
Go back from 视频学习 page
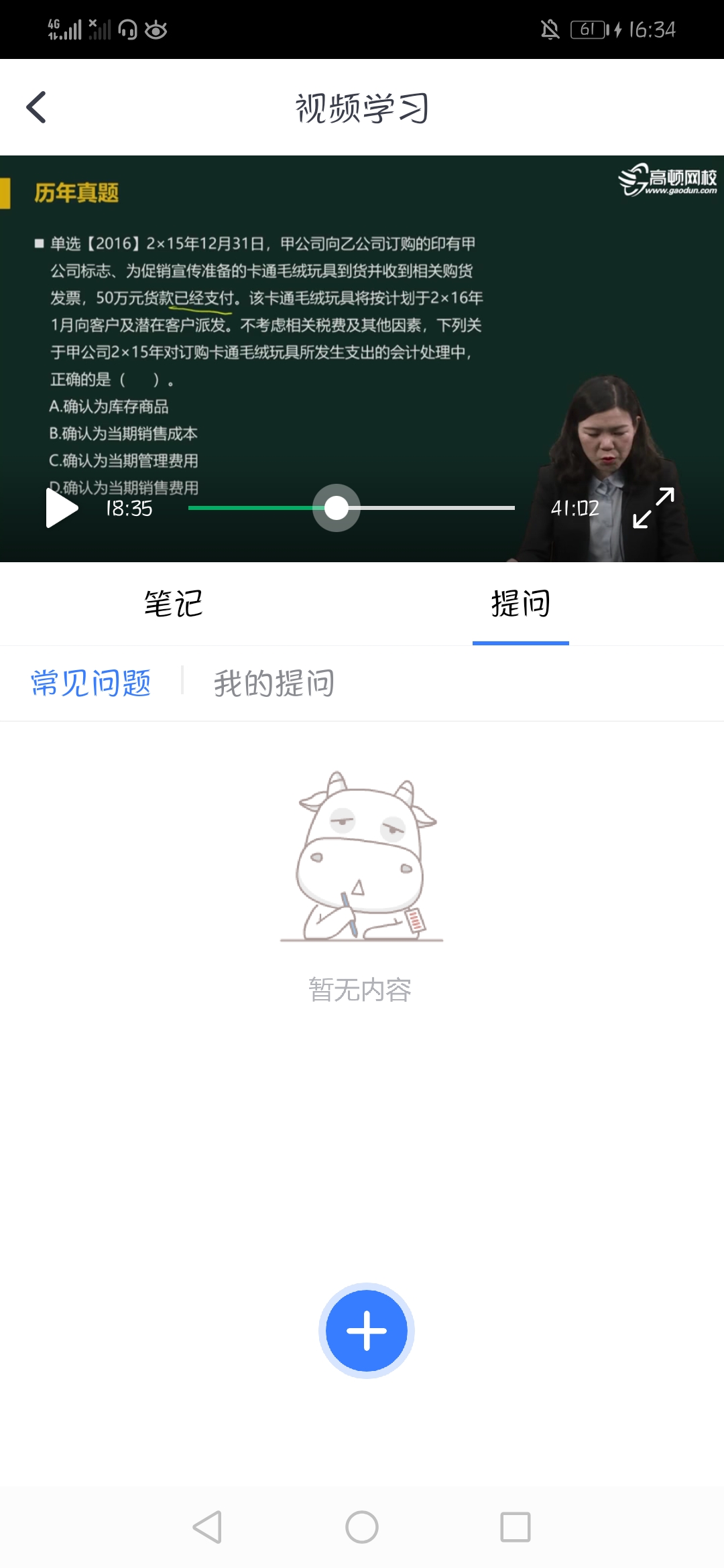[36, 107]
